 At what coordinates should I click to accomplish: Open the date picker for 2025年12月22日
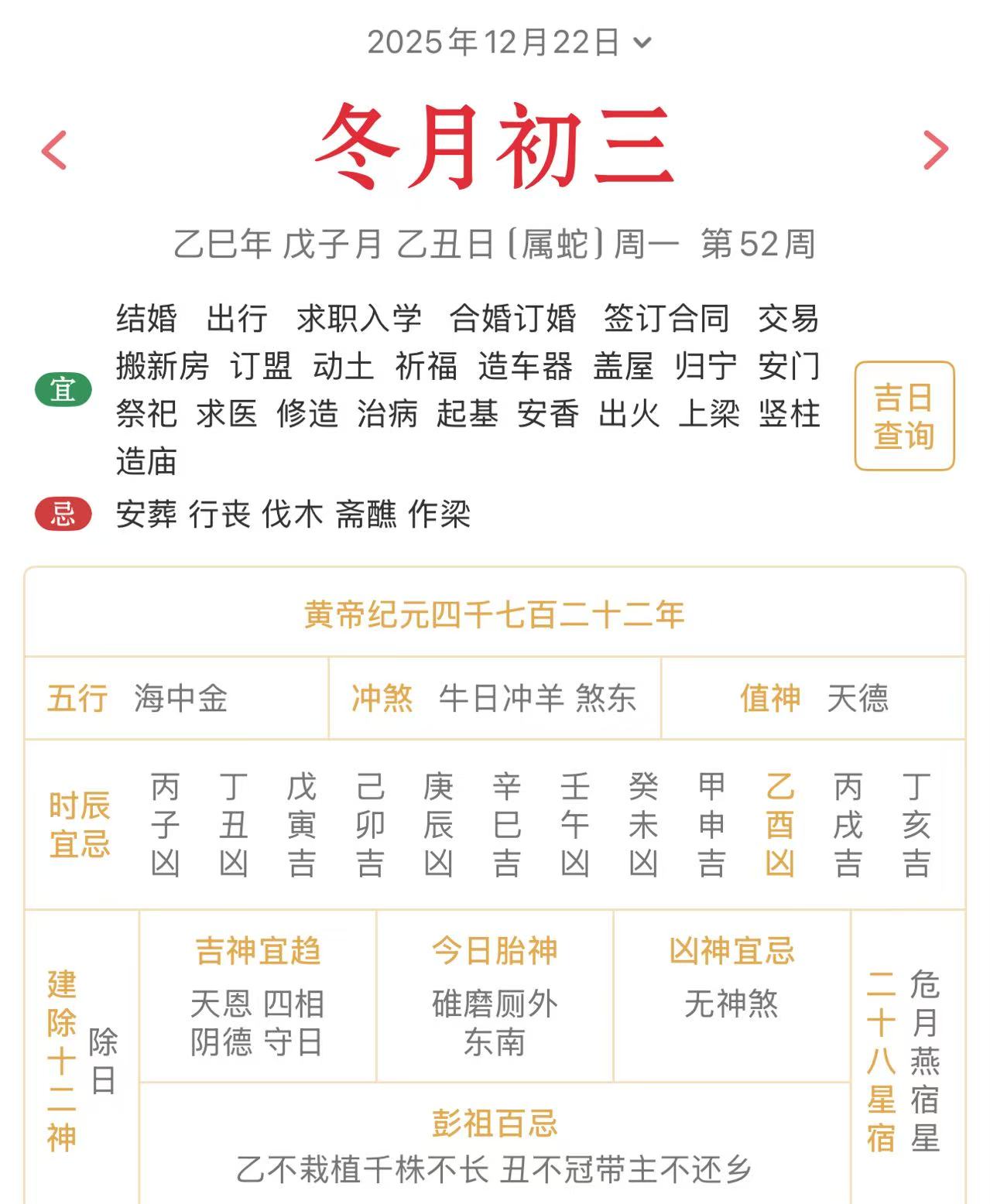[x=509, y=42]
